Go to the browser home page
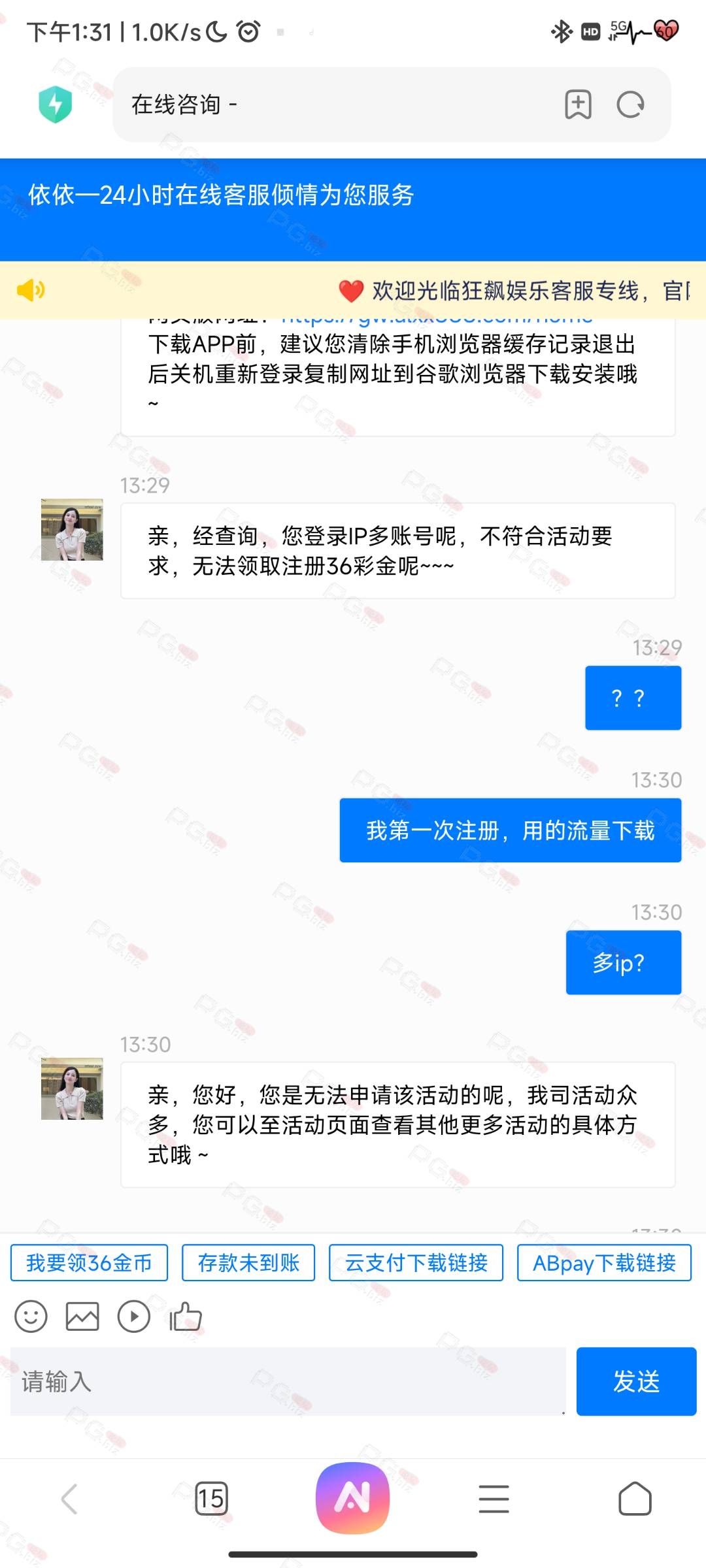Screen dimensions: 706x1568 [635, 1499]
